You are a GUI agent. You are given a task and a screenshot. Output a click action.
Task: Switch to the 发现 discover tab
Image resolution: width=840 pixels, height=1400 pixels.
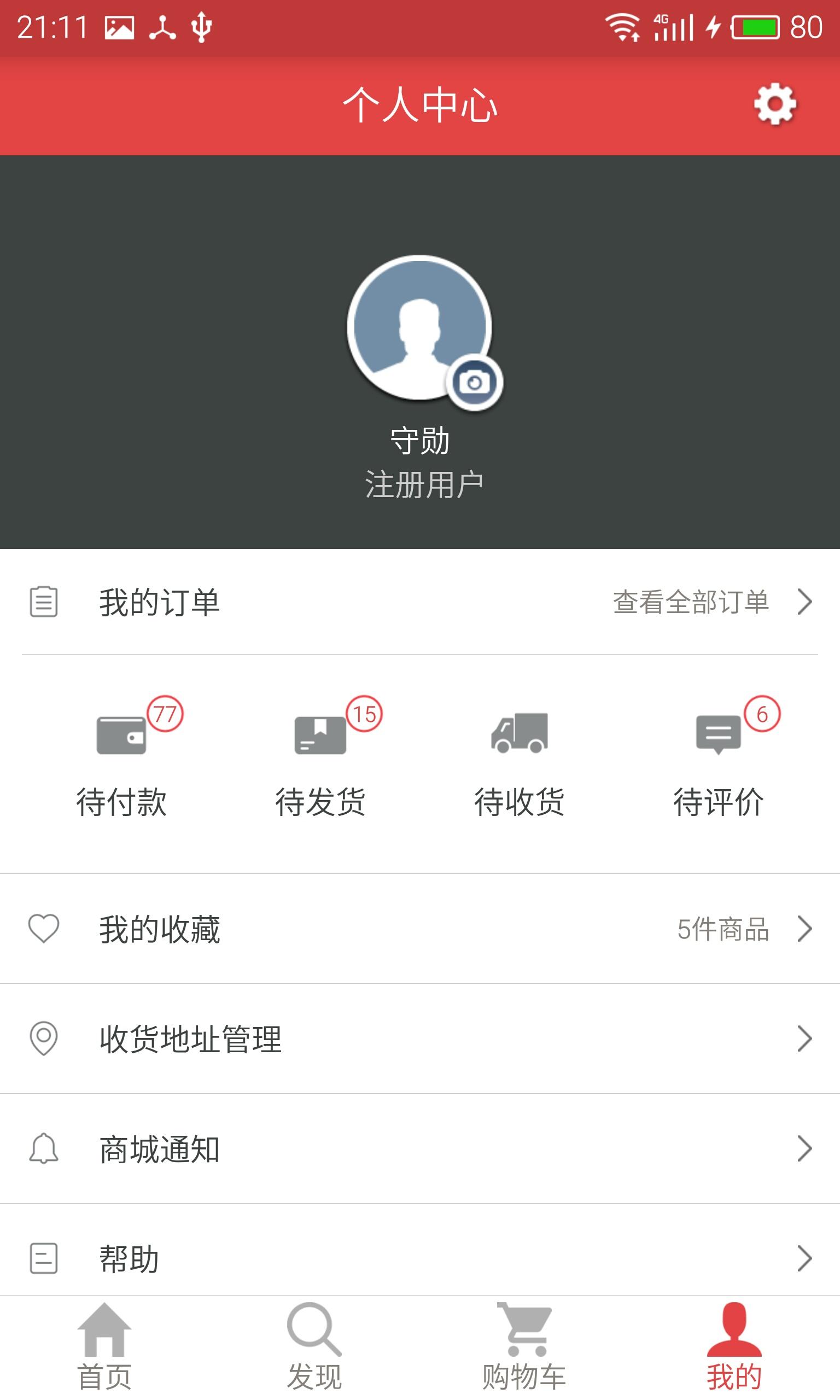tap(314, 1347)
